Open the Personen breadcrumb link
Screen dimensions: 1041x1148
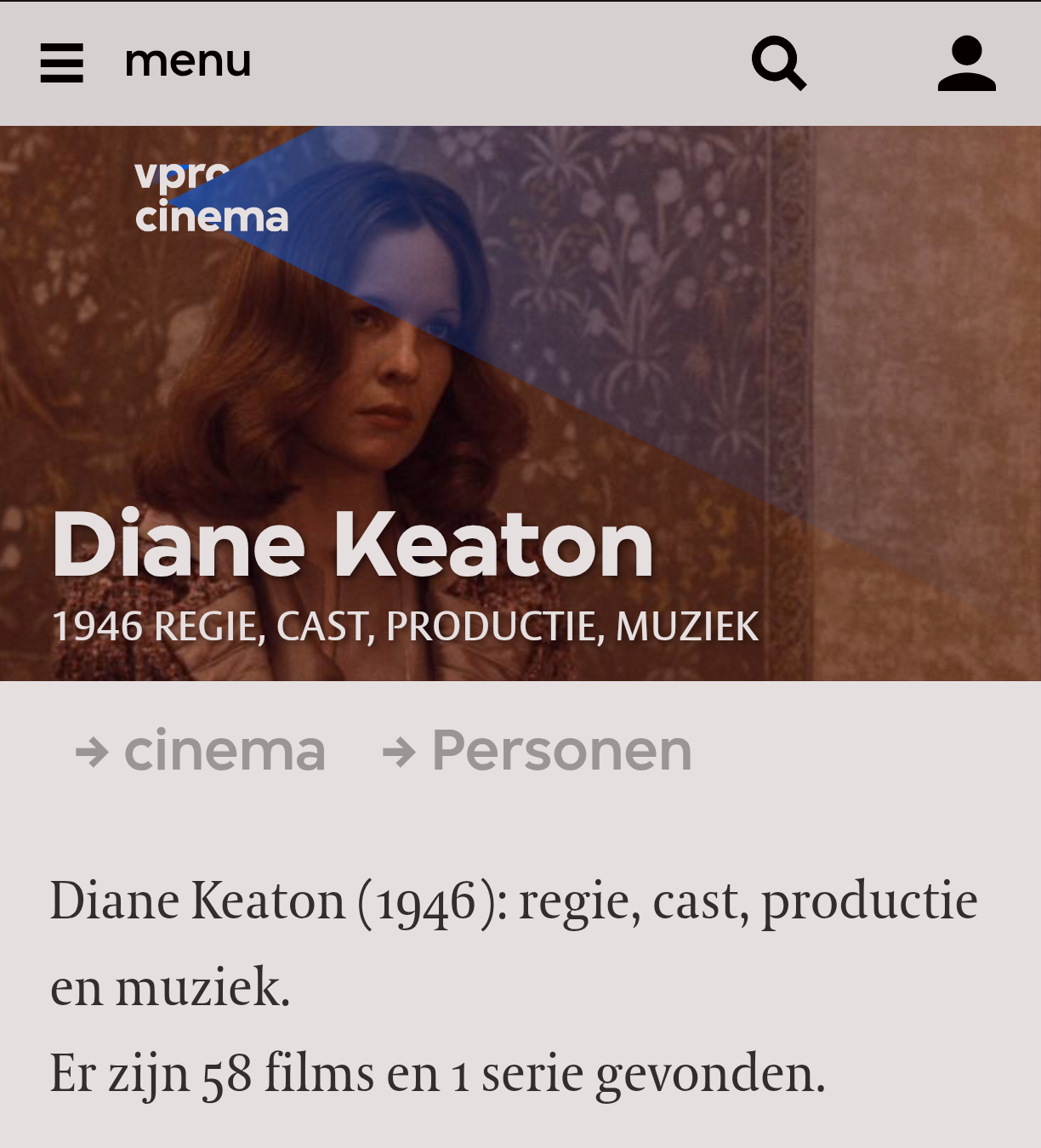560,751
